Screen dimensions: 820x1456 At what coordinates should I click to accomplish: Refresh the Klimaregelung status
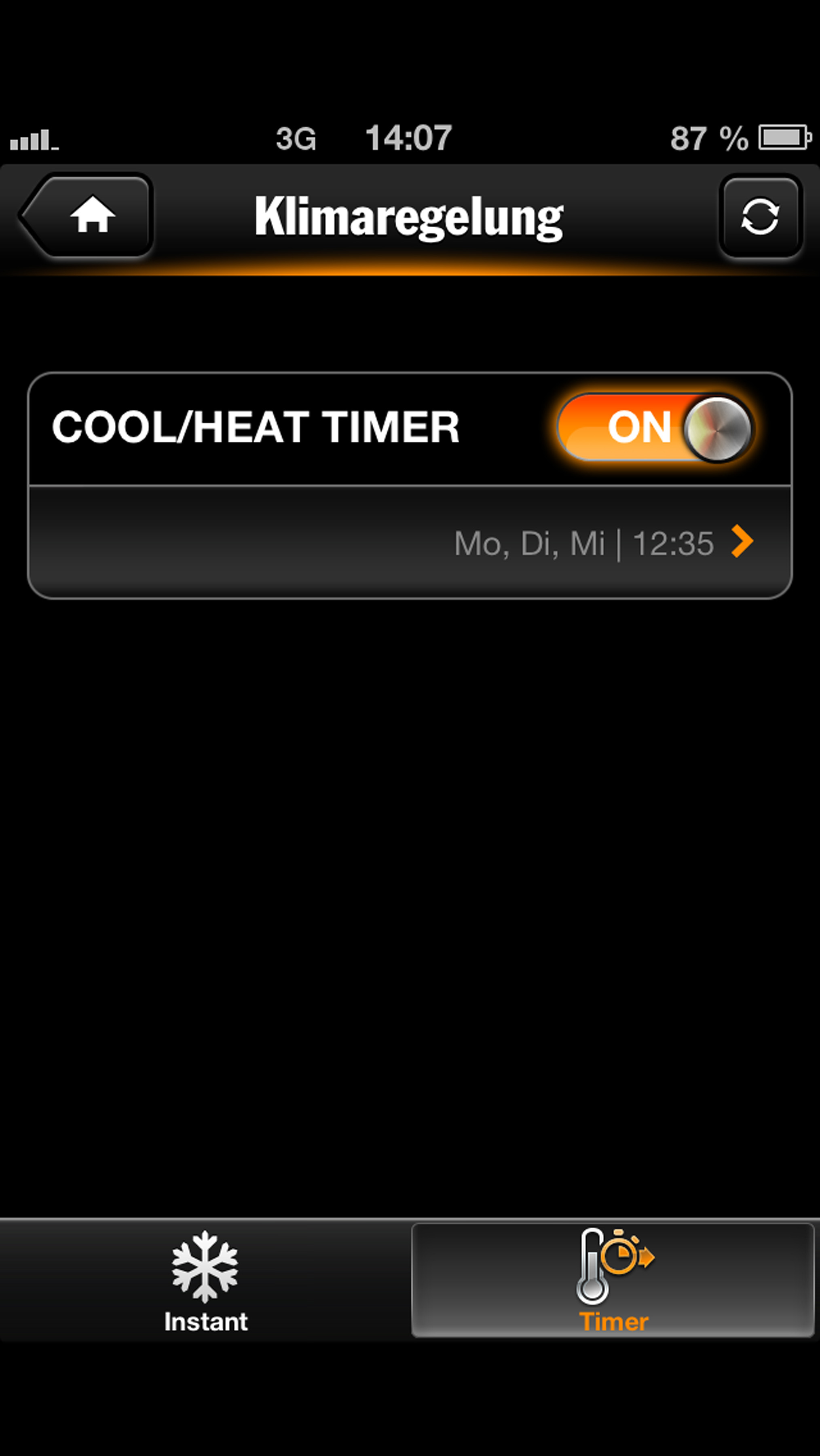tap(759, 216)
